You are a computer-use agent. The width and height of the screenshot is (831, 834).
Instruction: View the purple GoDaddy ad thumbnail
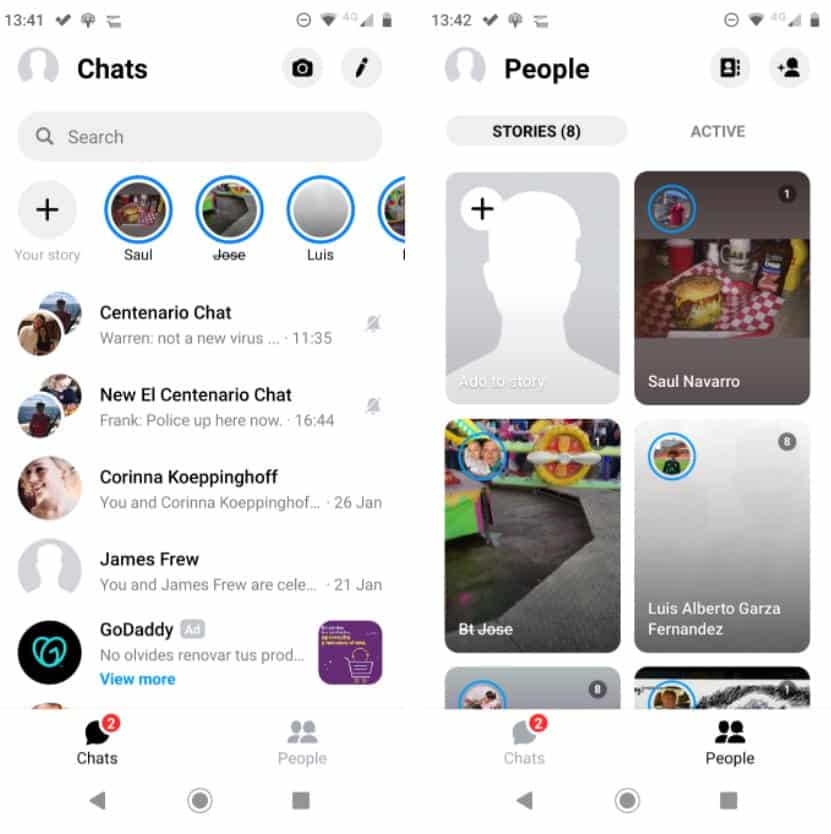[x=350, y=657]
